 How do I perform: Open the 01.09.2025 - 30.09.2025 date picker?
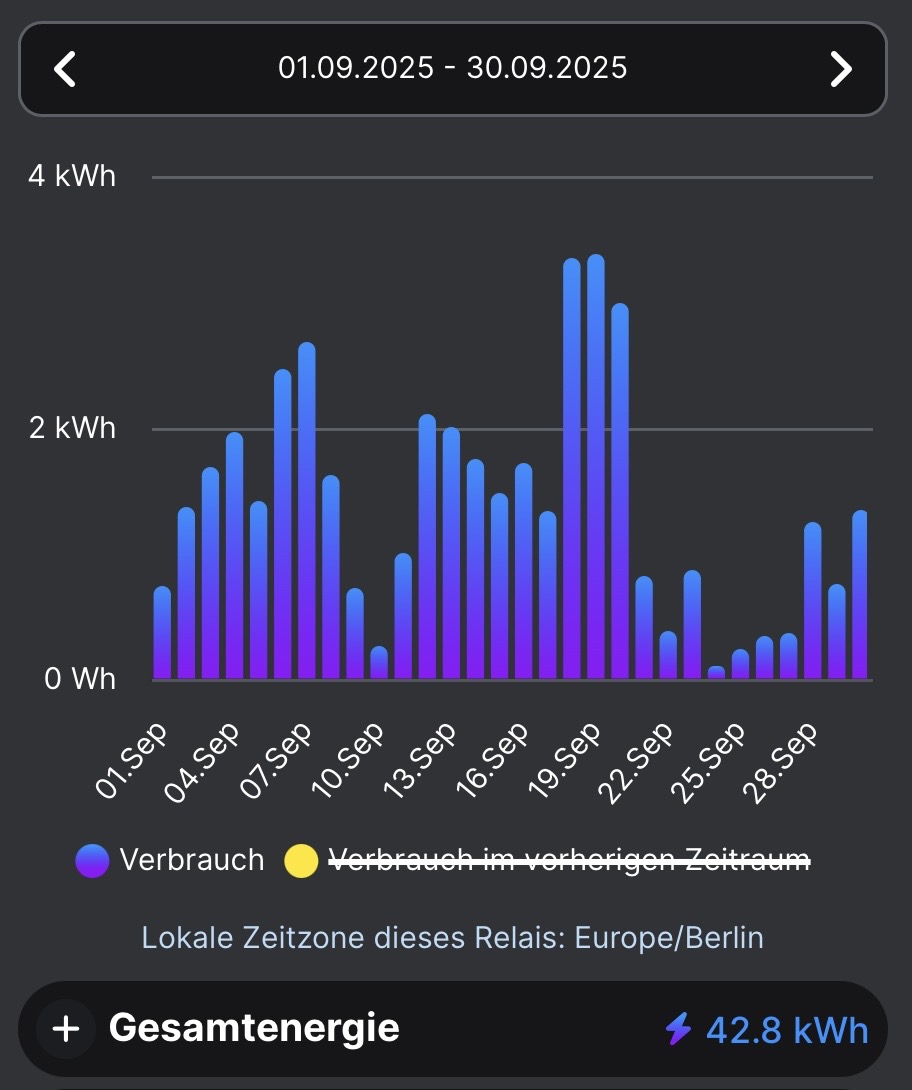pos(452,68)
